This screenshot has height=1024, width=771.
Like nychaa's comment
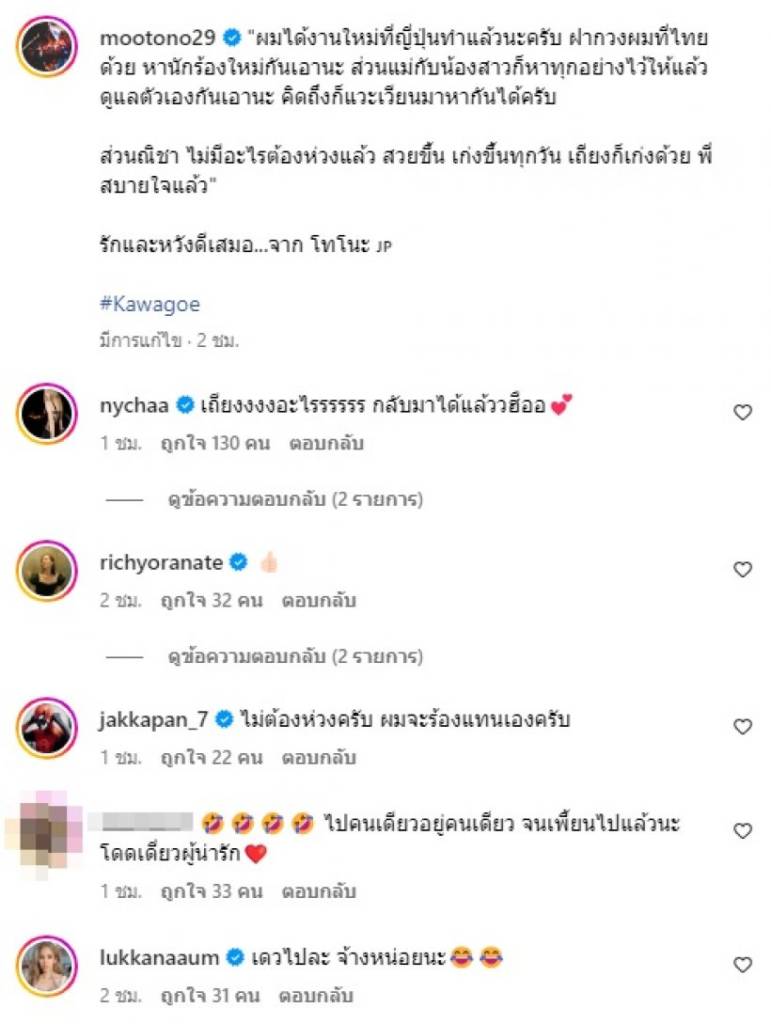tap(743, 412)
